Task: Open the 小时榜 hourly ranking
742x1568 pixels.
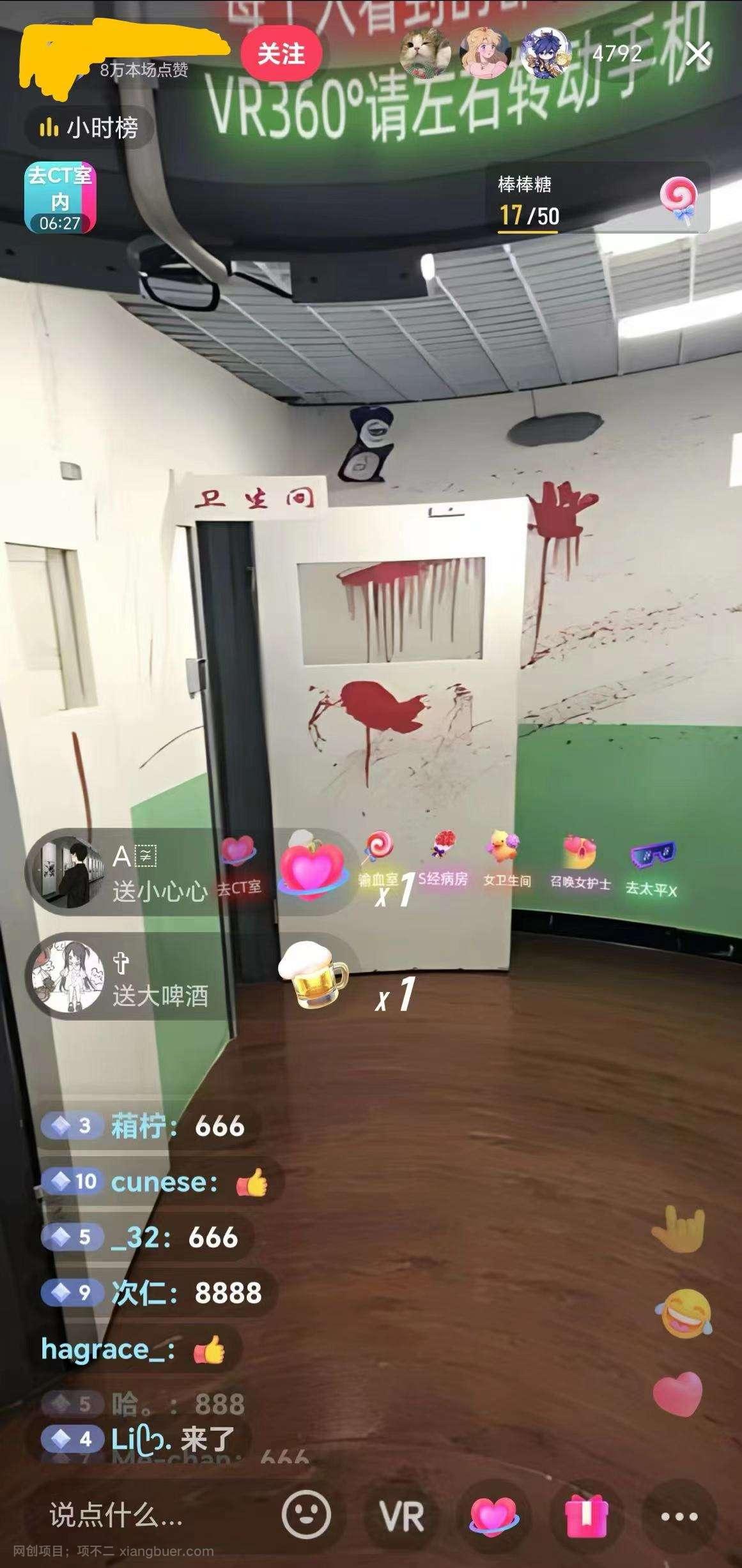Action: (89, 128)
